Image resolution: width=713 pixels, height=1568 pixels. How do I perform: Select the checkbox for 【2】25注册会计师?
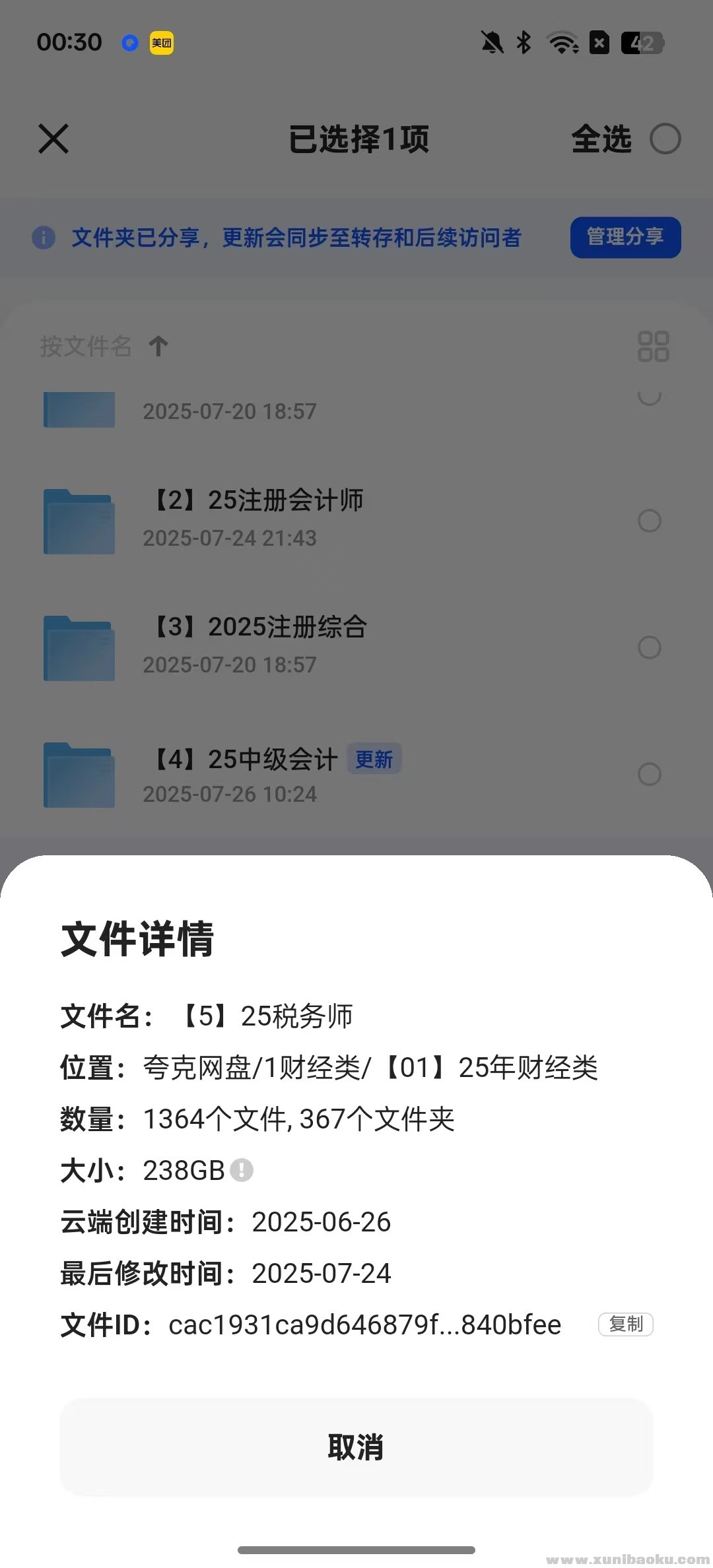click(650, 521)
